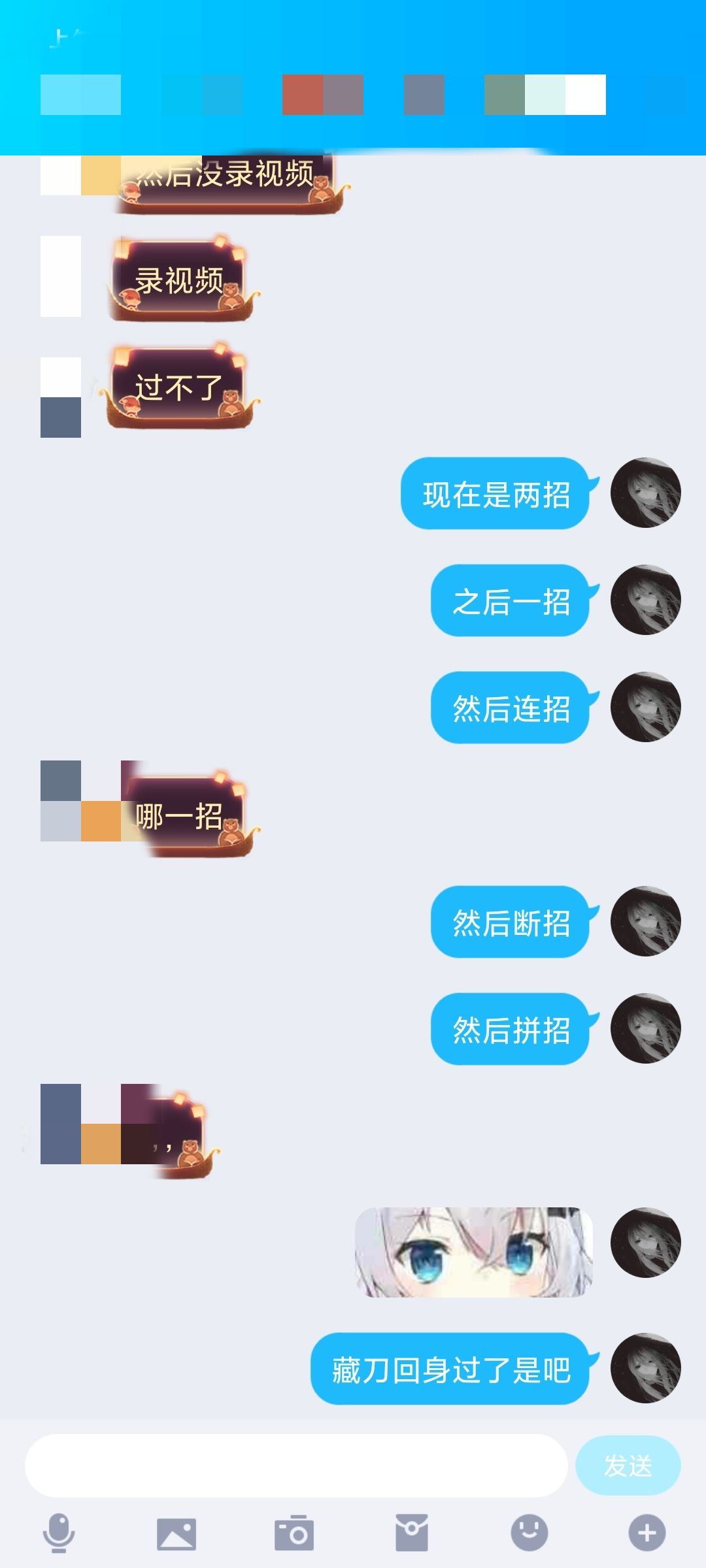
Task: Open the voice message microphone
Action: 59,1533
